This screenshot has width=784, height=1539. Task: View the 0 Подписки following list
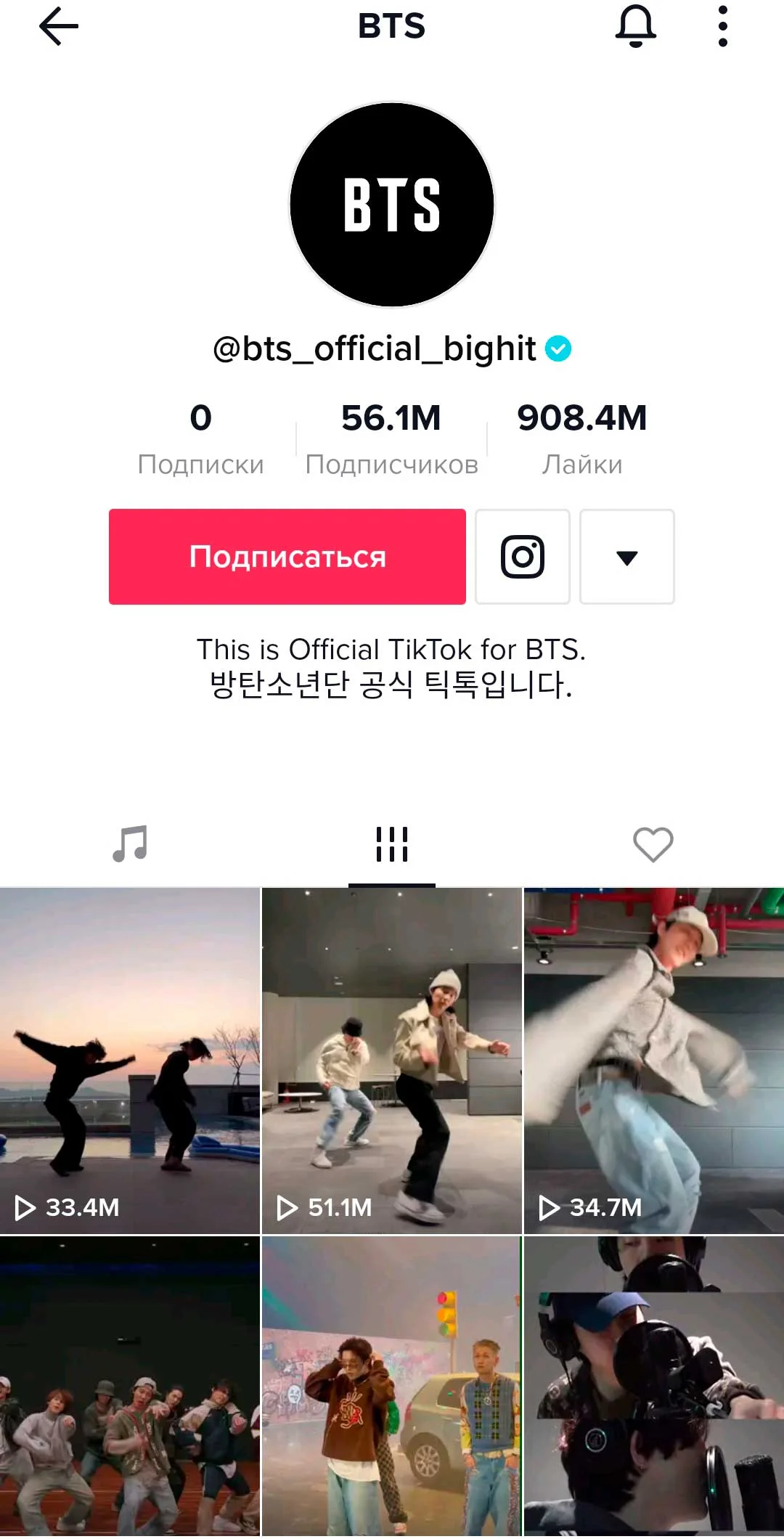coord(200,438)
